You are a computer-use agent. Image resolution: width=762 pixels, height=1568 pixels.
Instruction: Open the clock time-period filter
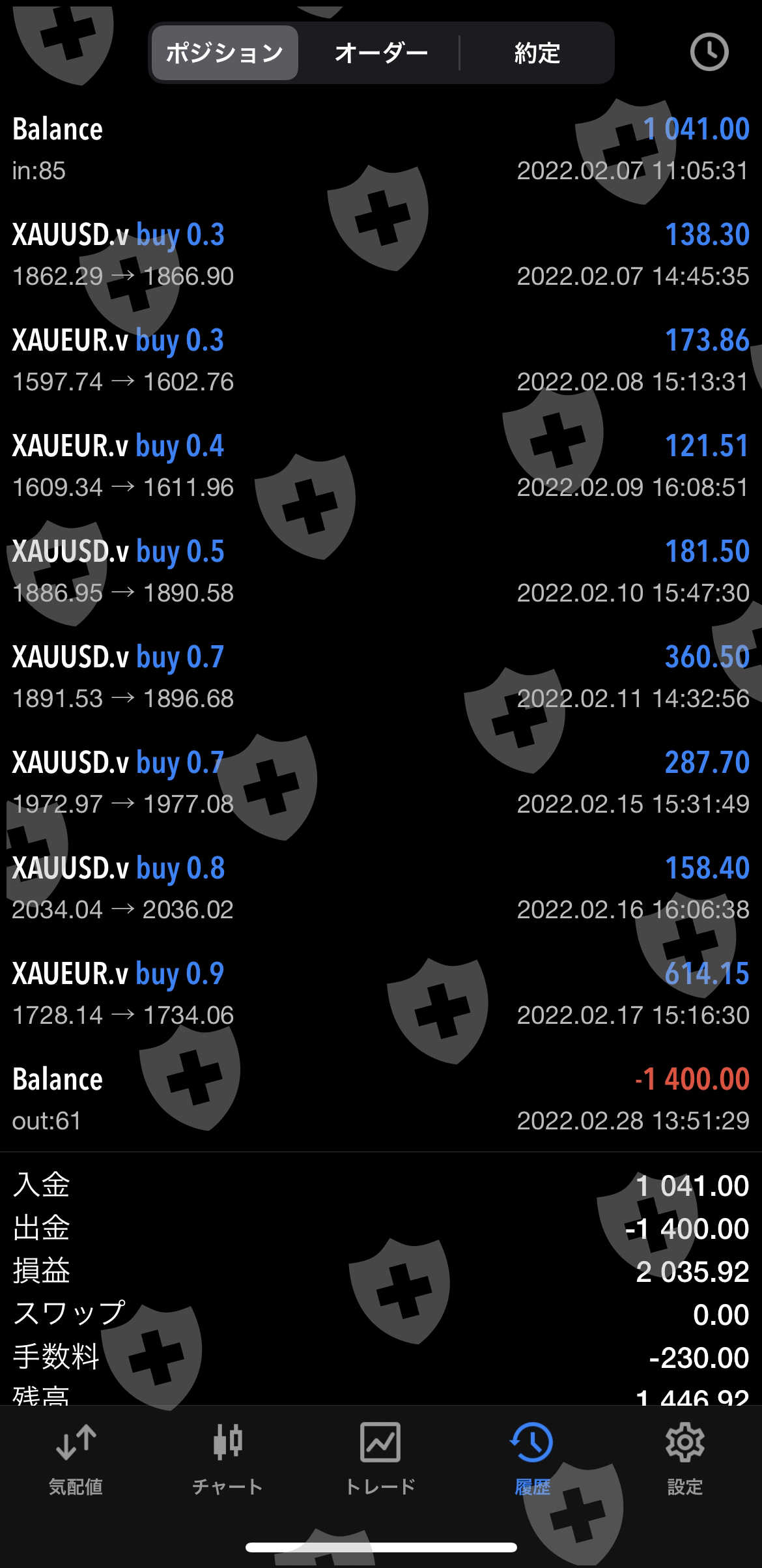point(709,52)
